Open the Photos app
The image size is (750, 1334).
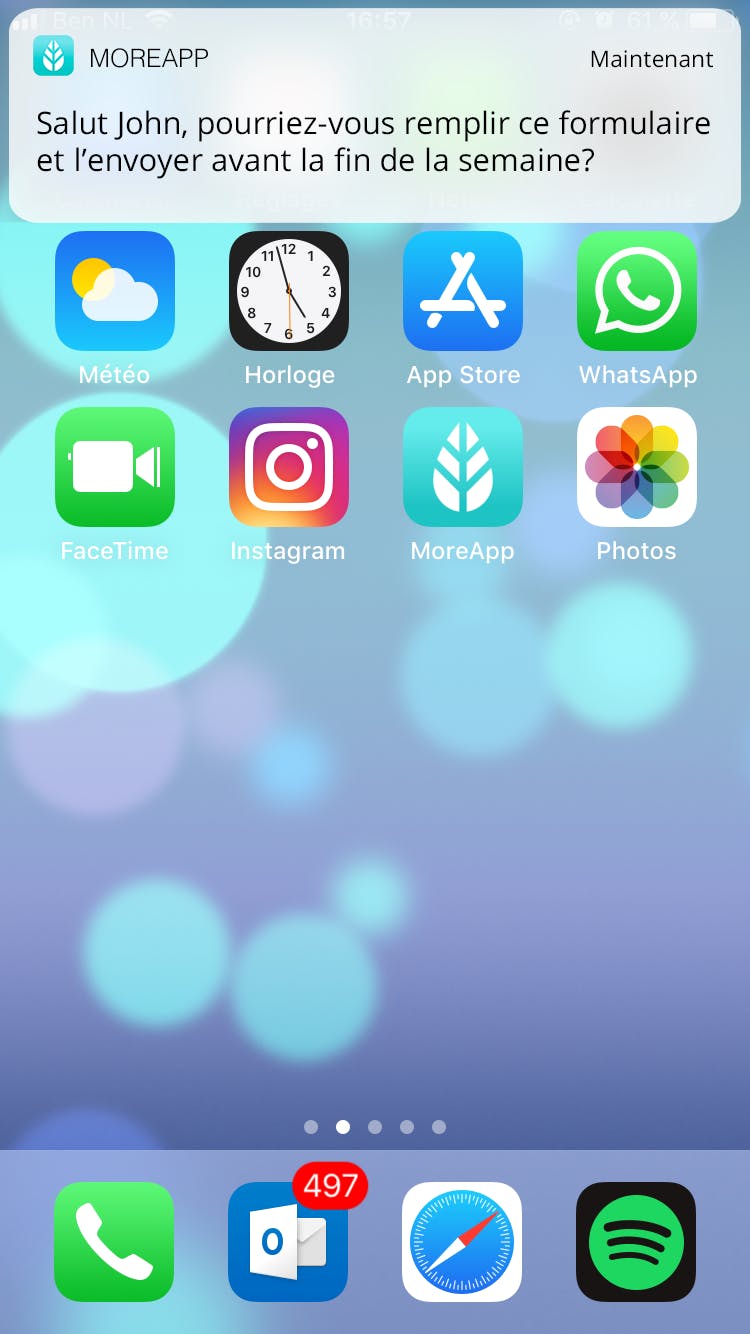637,467
